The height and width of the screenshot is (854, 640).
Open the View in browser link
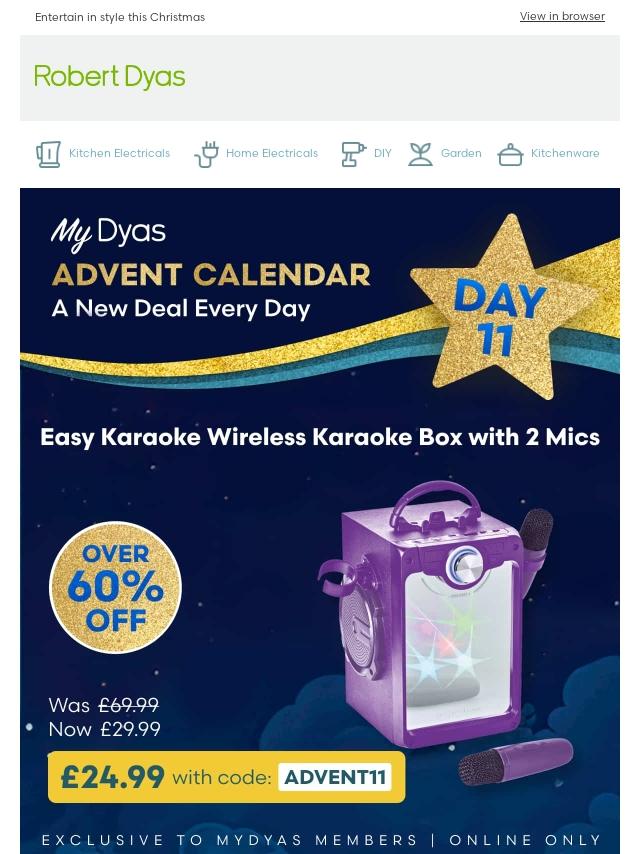pyautogui.click(x=562, y=16)
